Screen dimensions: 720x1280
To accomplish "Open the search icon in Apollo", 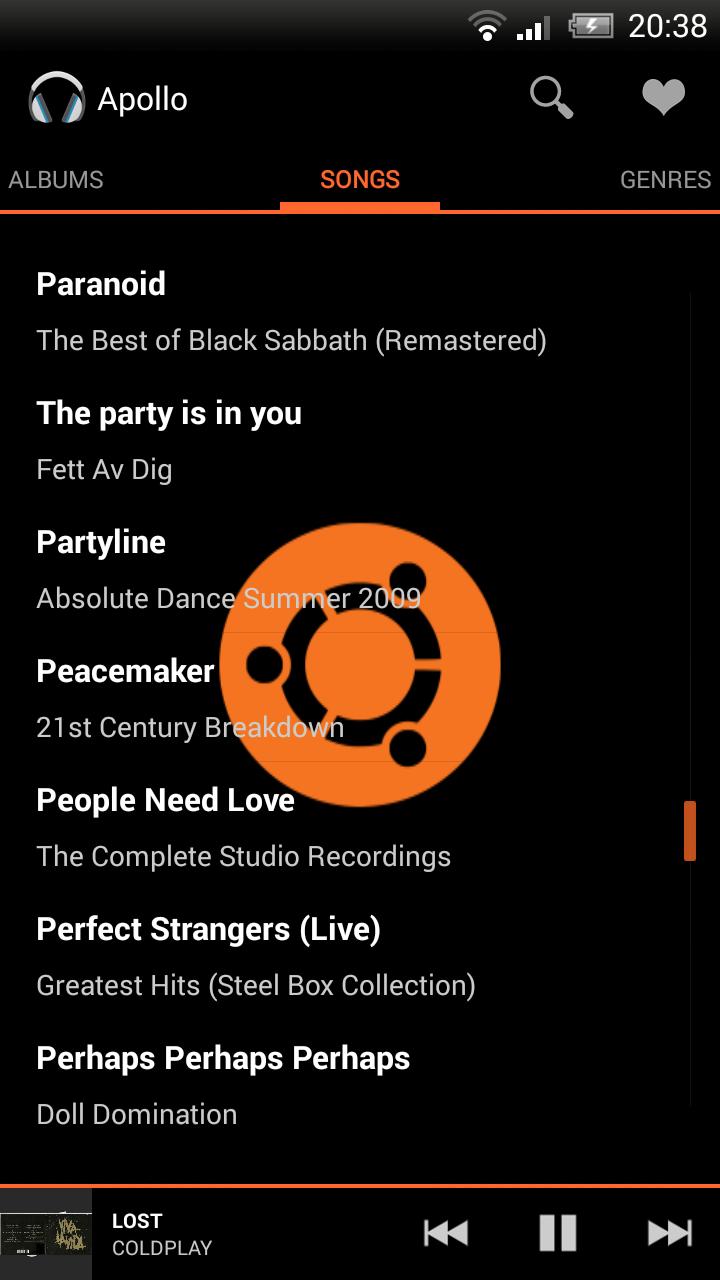I will pyautogui.click(x=549, y=98).
